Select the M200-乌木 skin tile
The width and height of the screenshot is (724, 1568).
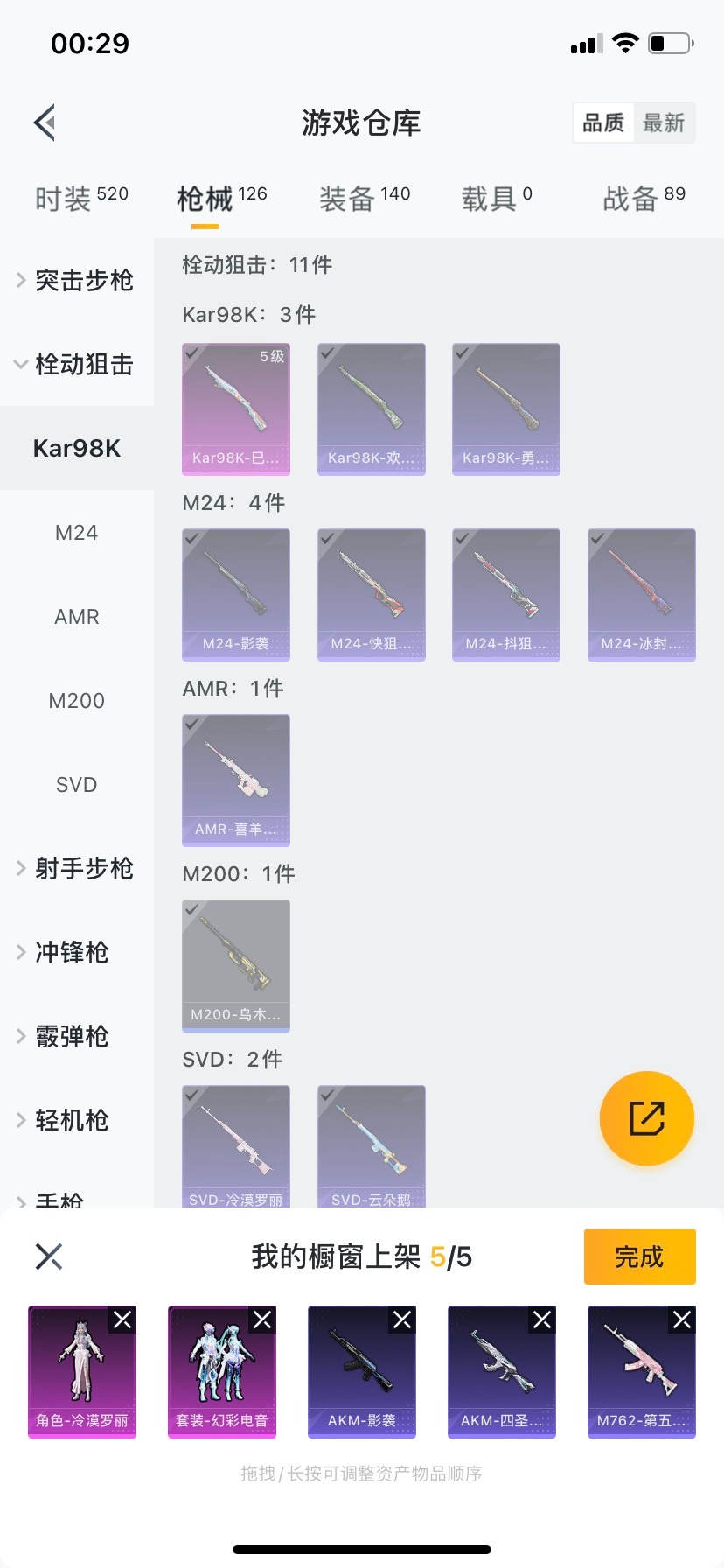(x=236, y=965)
